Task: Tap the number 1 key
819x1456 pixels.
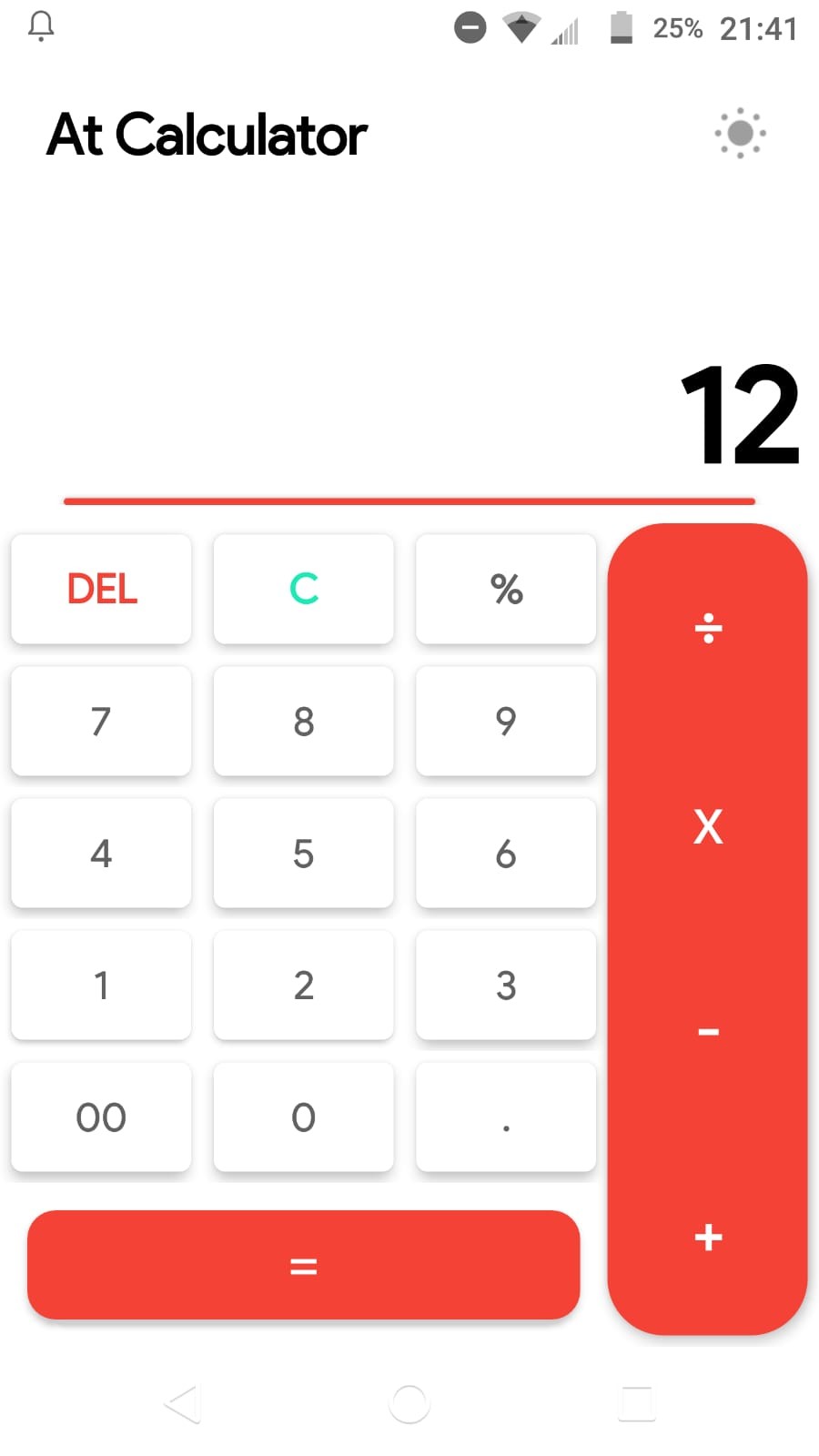Action: click(x=101, y=985)
